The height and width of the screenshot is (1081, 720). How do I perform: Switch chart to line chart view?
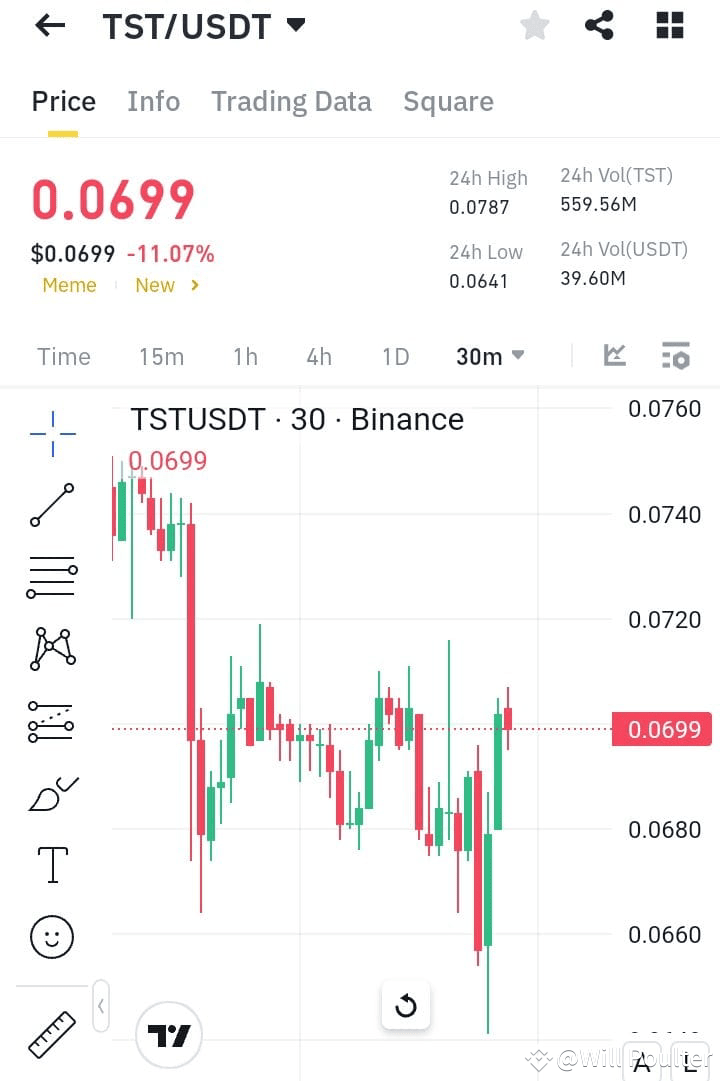tap(614, 355)
